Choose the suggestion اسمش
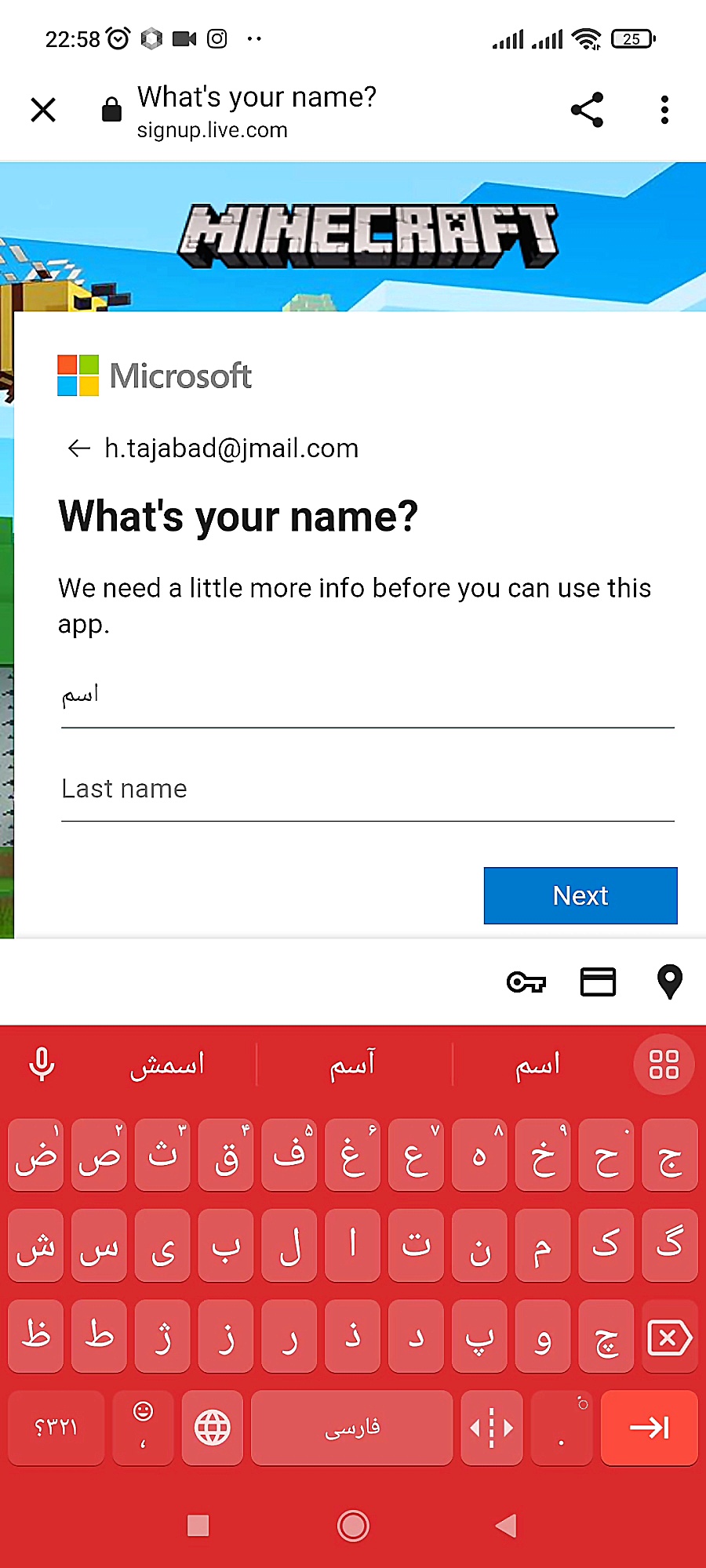The image size is (706, 1568). (167, 1065)
